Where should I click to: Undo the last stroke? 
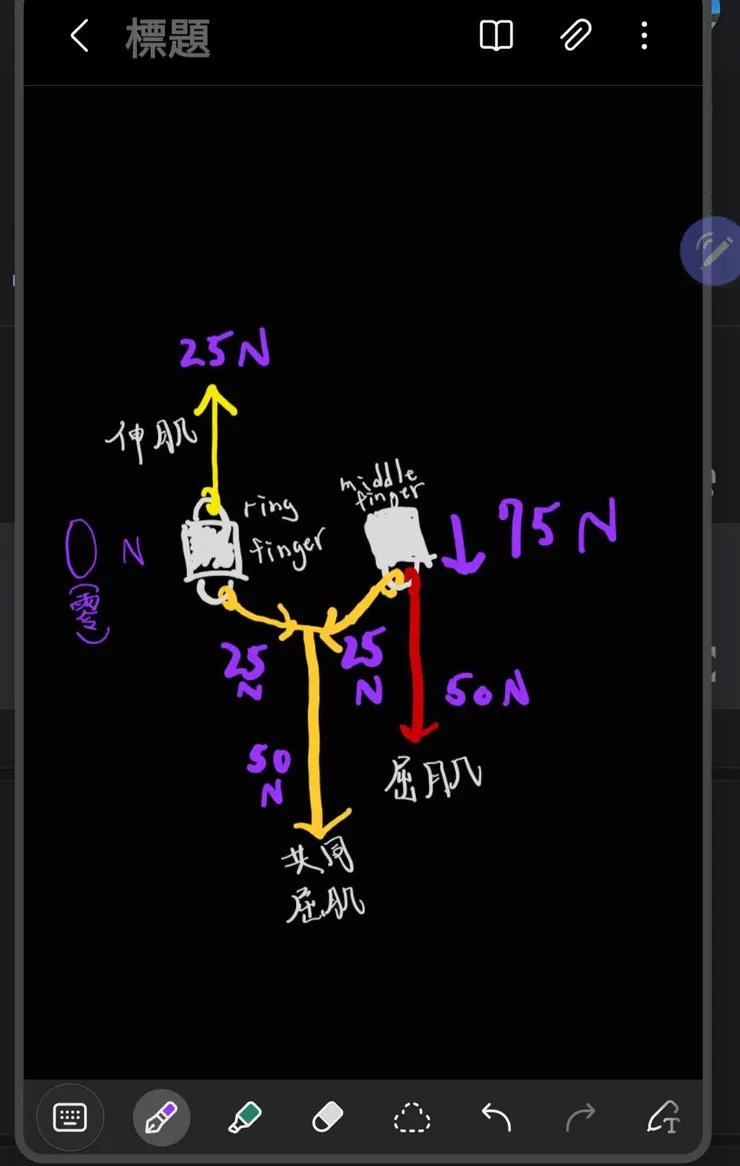[x=496, y=1117]
